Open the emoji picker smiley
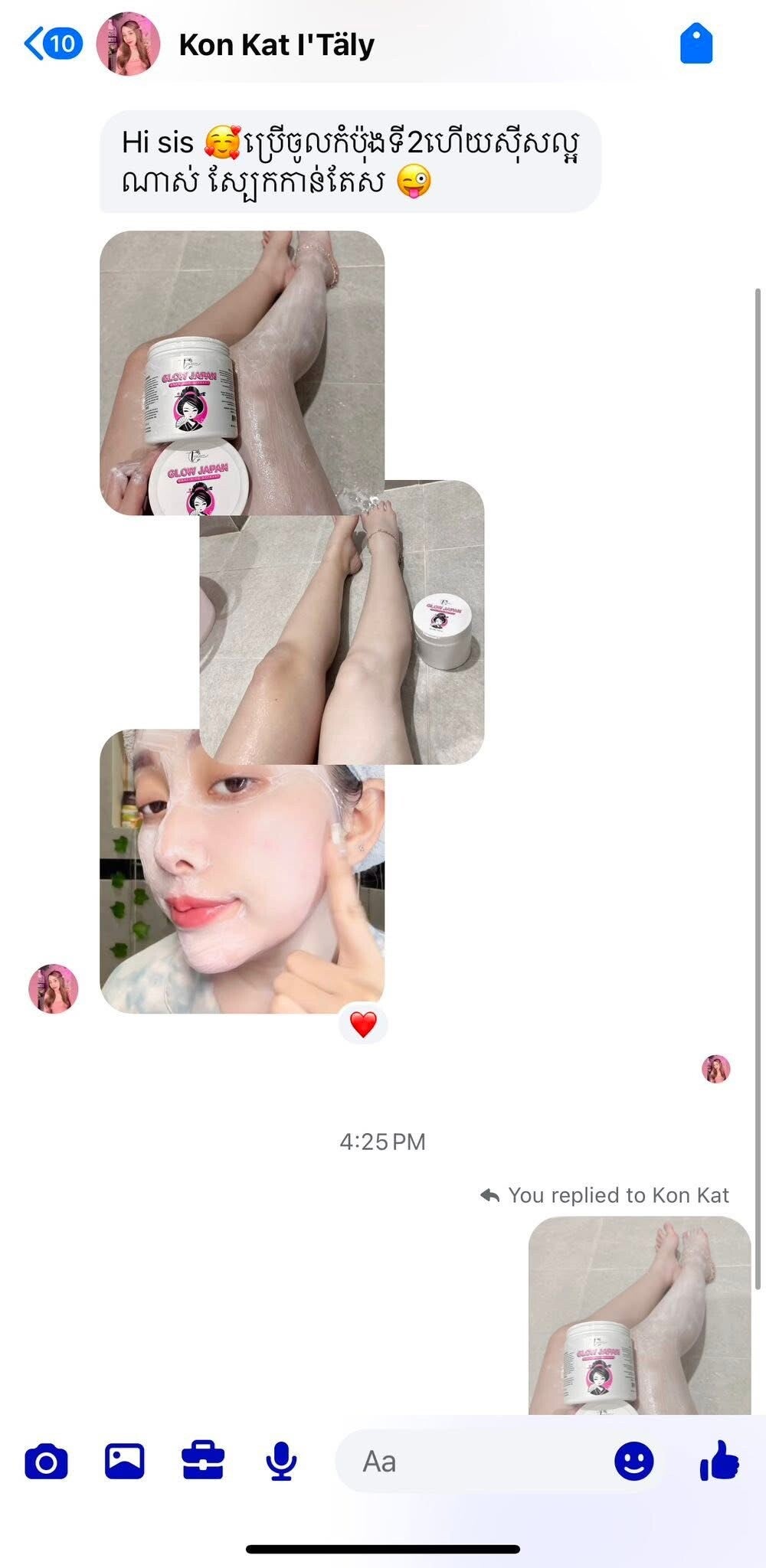 (x=633, y=1461)
